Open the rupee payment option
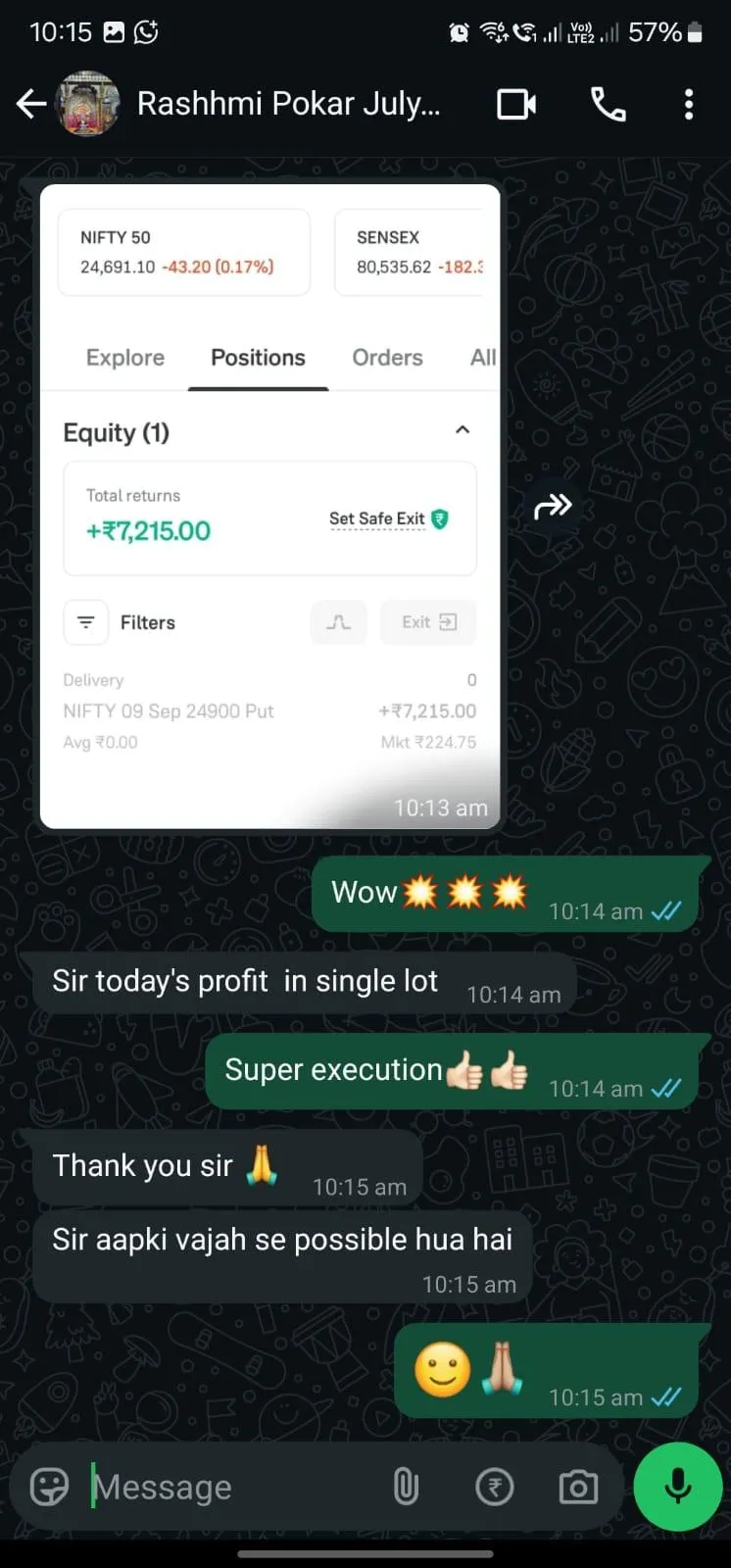731x1568 pixels. click(494, 1487)
